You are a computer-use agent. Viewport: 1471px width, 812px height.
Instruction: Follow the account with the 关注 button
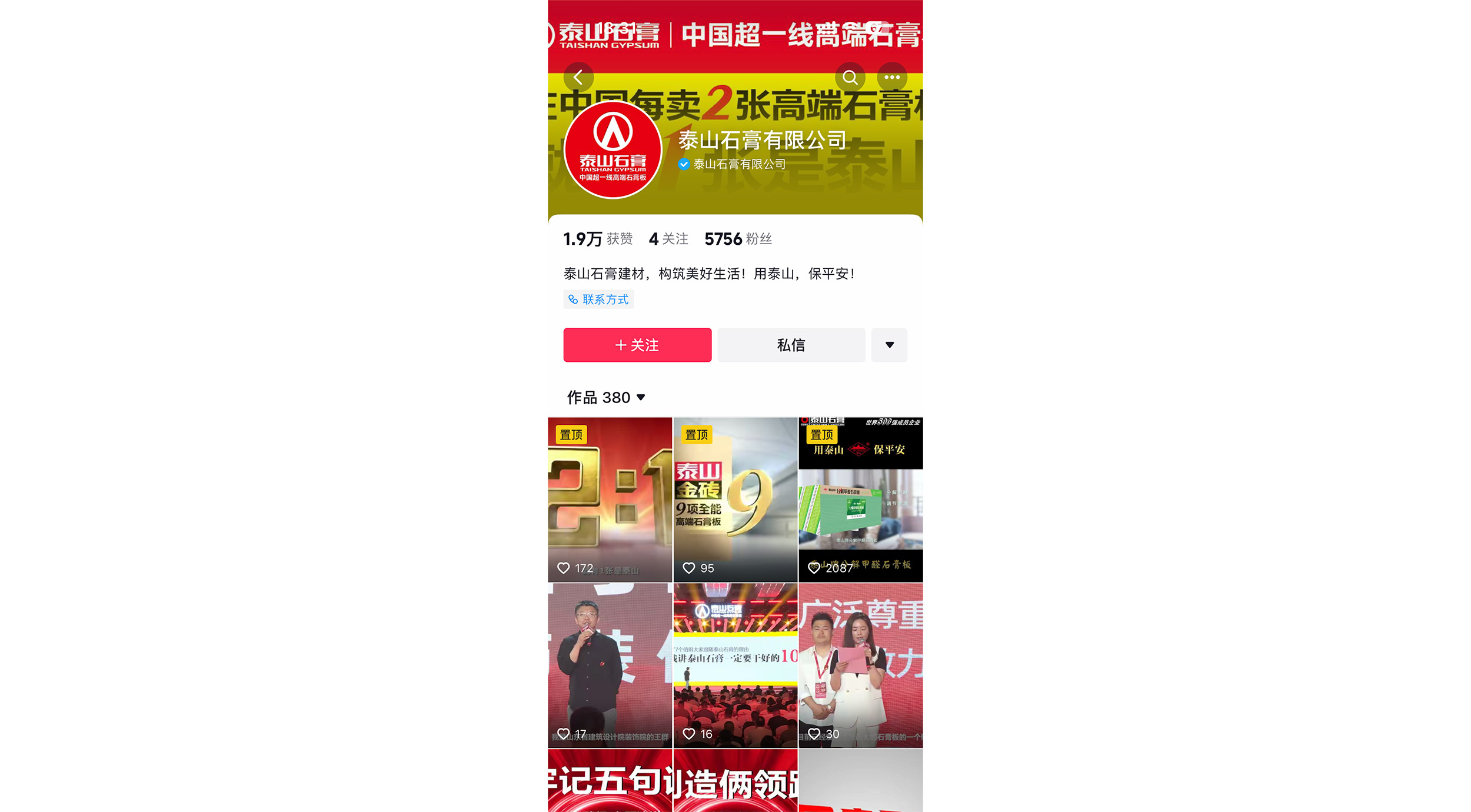coord(637,345)
